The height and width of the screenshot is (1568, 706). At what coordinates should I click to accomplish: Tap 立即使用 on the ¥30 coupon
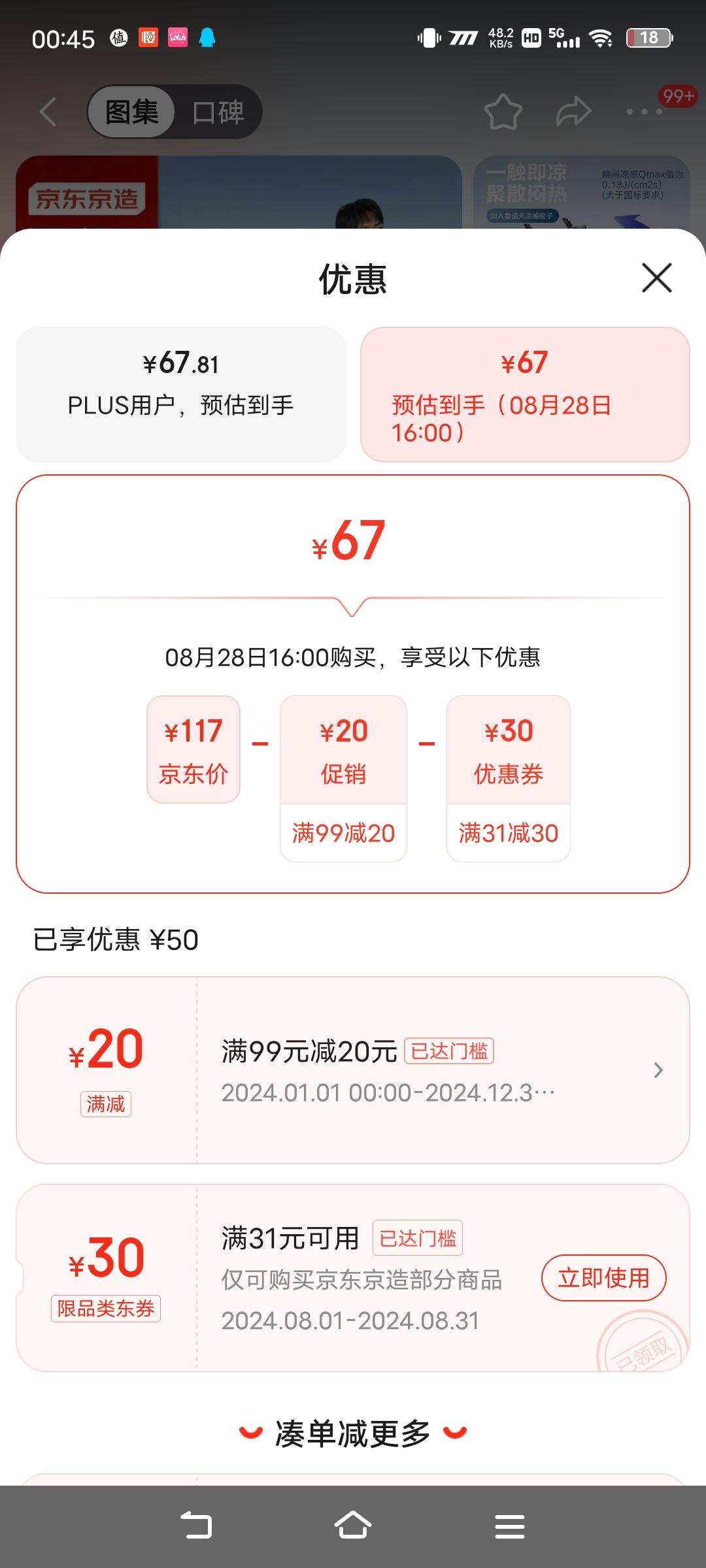[x=603, y=1278]
